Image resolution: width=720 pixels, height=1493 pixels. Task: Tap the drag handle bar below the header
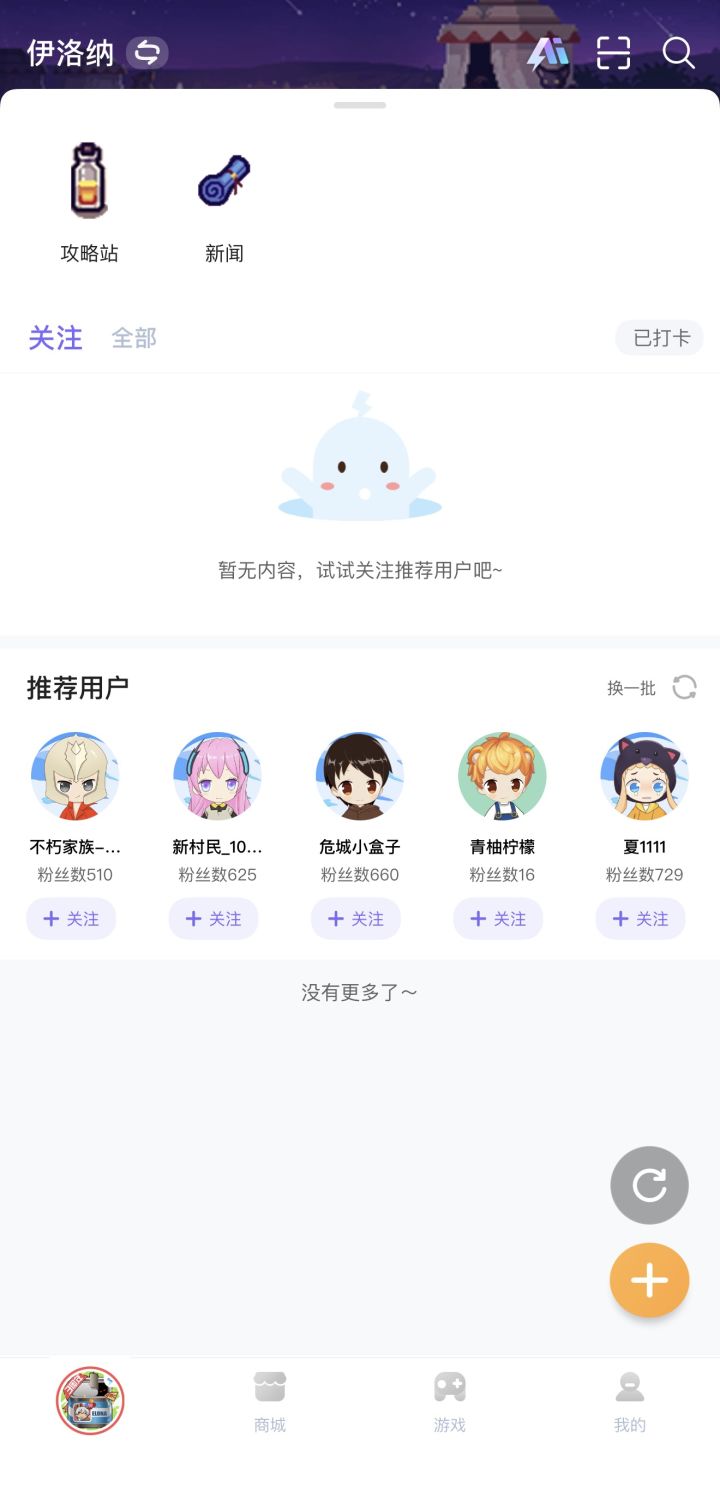[x=360, y=104]
